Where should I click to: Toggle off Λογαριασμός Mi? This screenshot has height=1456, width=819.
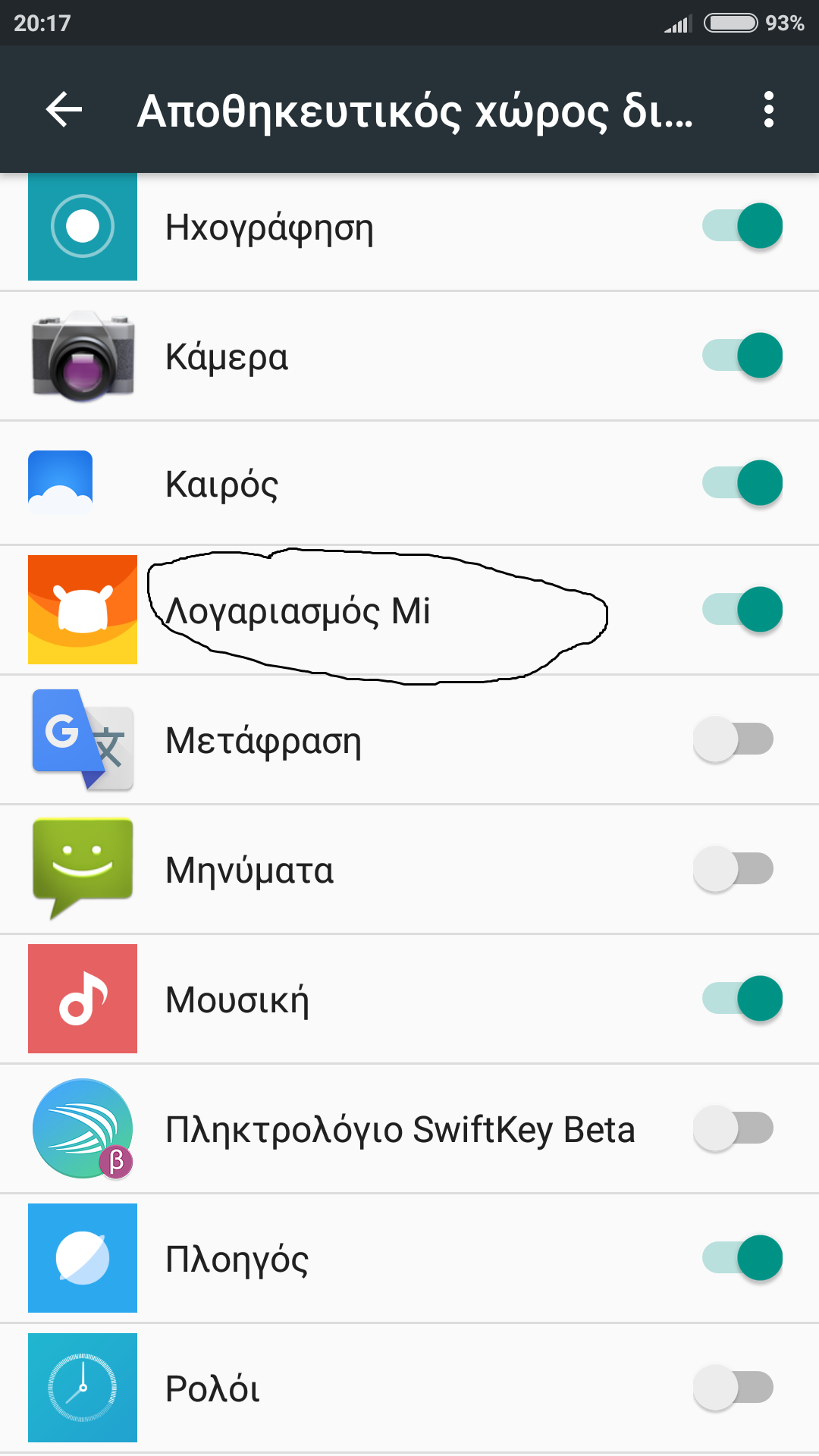pyautogui.click(x=742, y=610)
